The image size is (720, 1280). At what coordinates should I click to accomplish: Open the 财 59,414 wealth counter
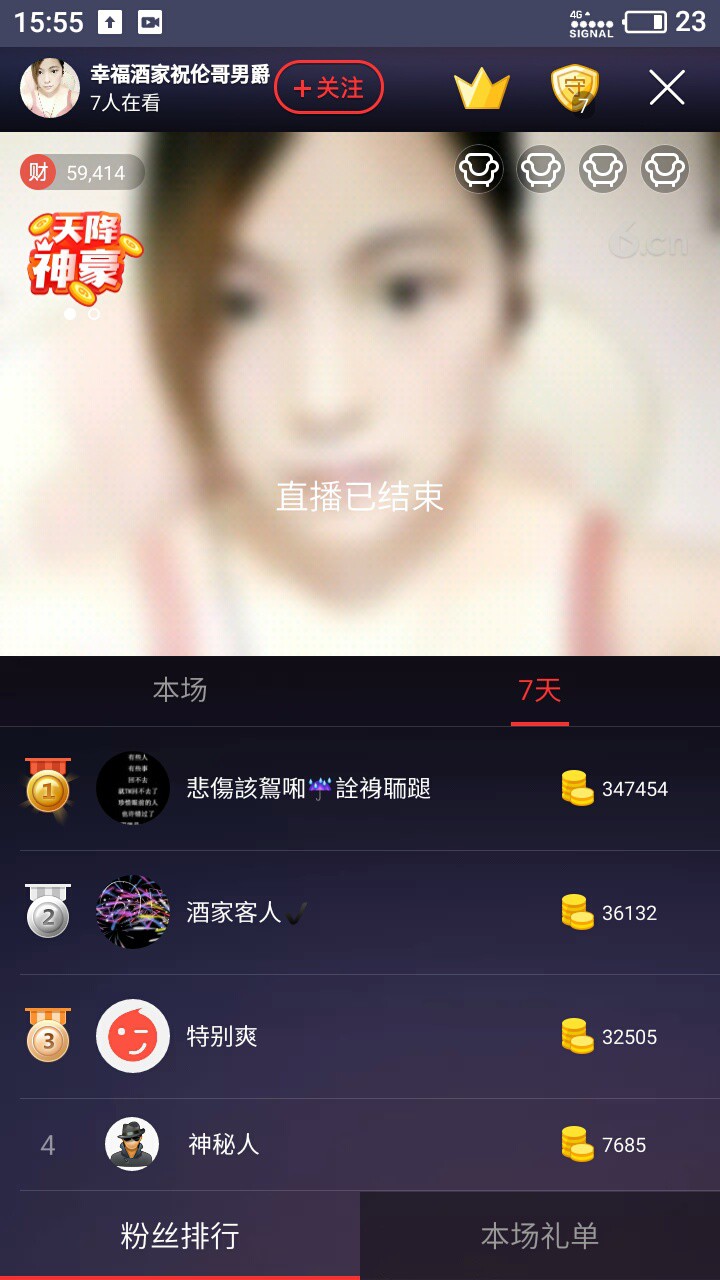(x=83, y=173)
